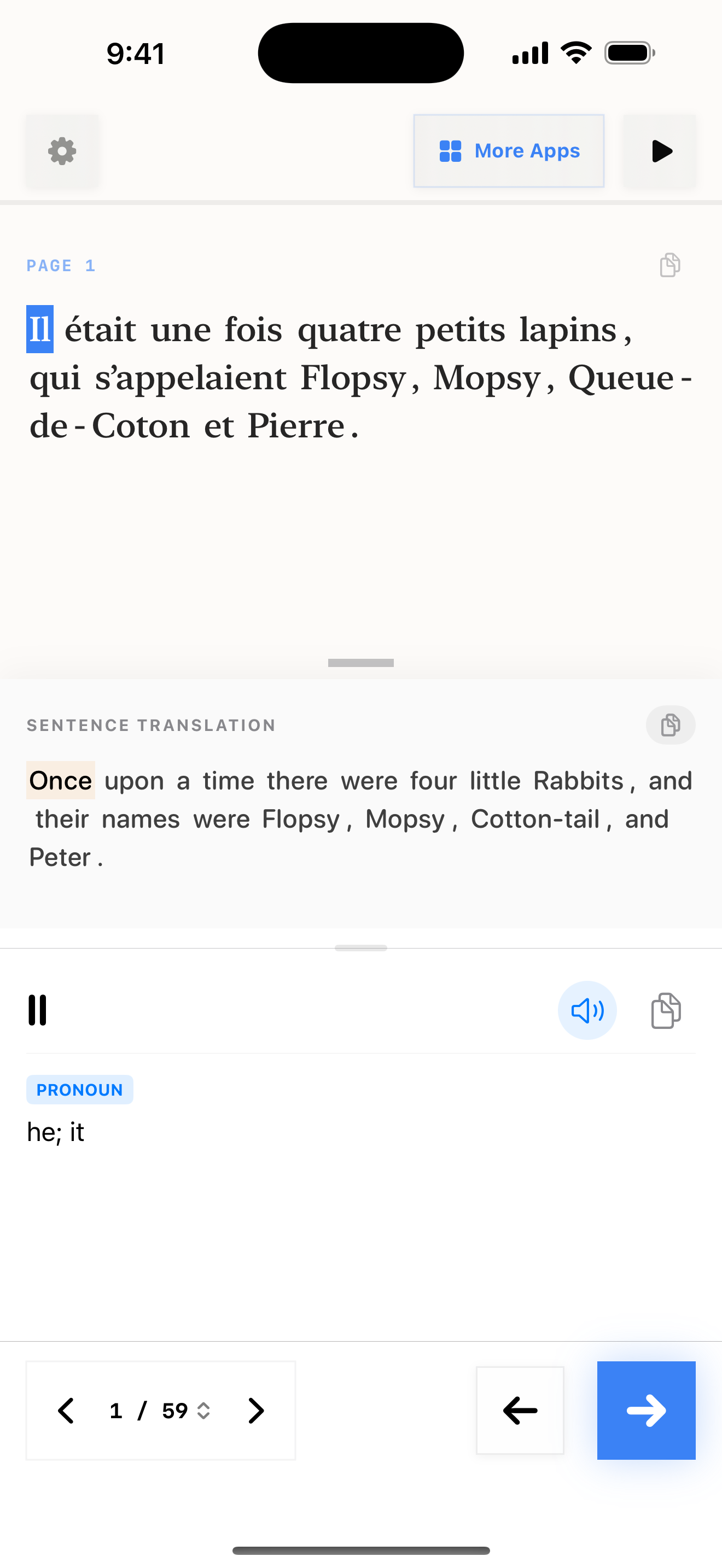Open the settings gear
722x1568 pixels.
point(62,151)
